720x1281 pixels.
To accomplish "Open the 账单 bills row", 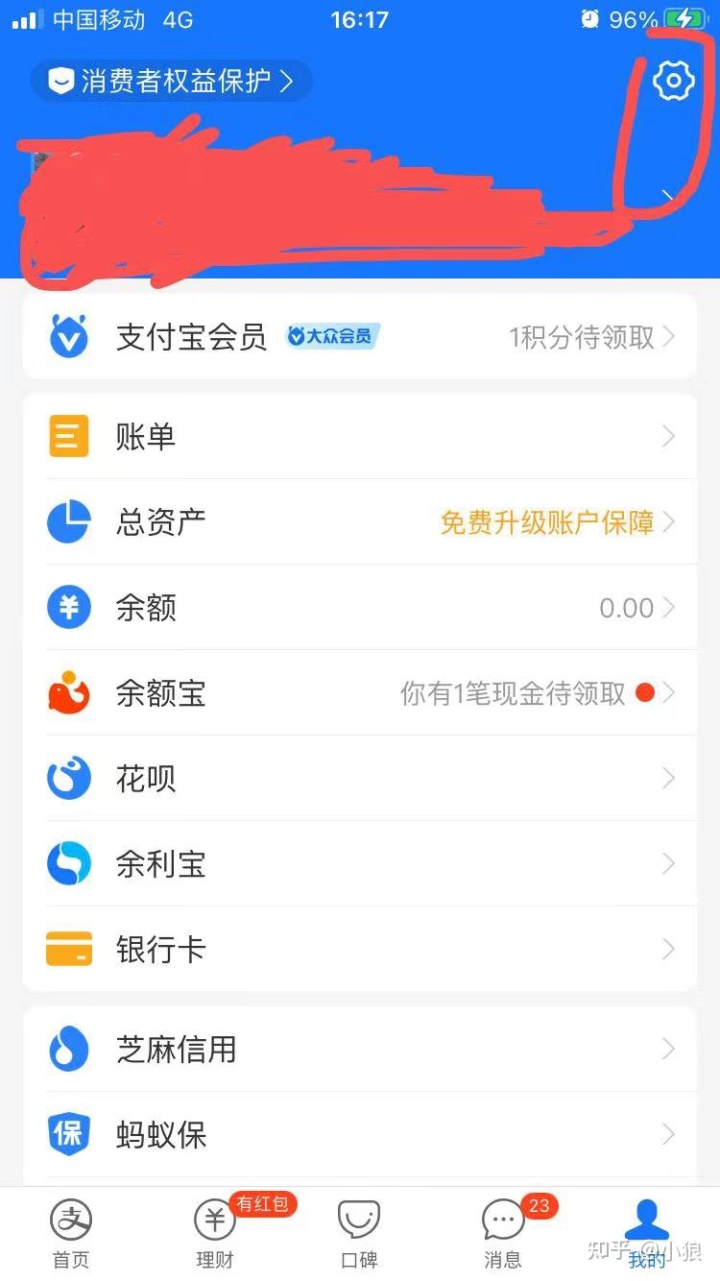I will [359, 437].
